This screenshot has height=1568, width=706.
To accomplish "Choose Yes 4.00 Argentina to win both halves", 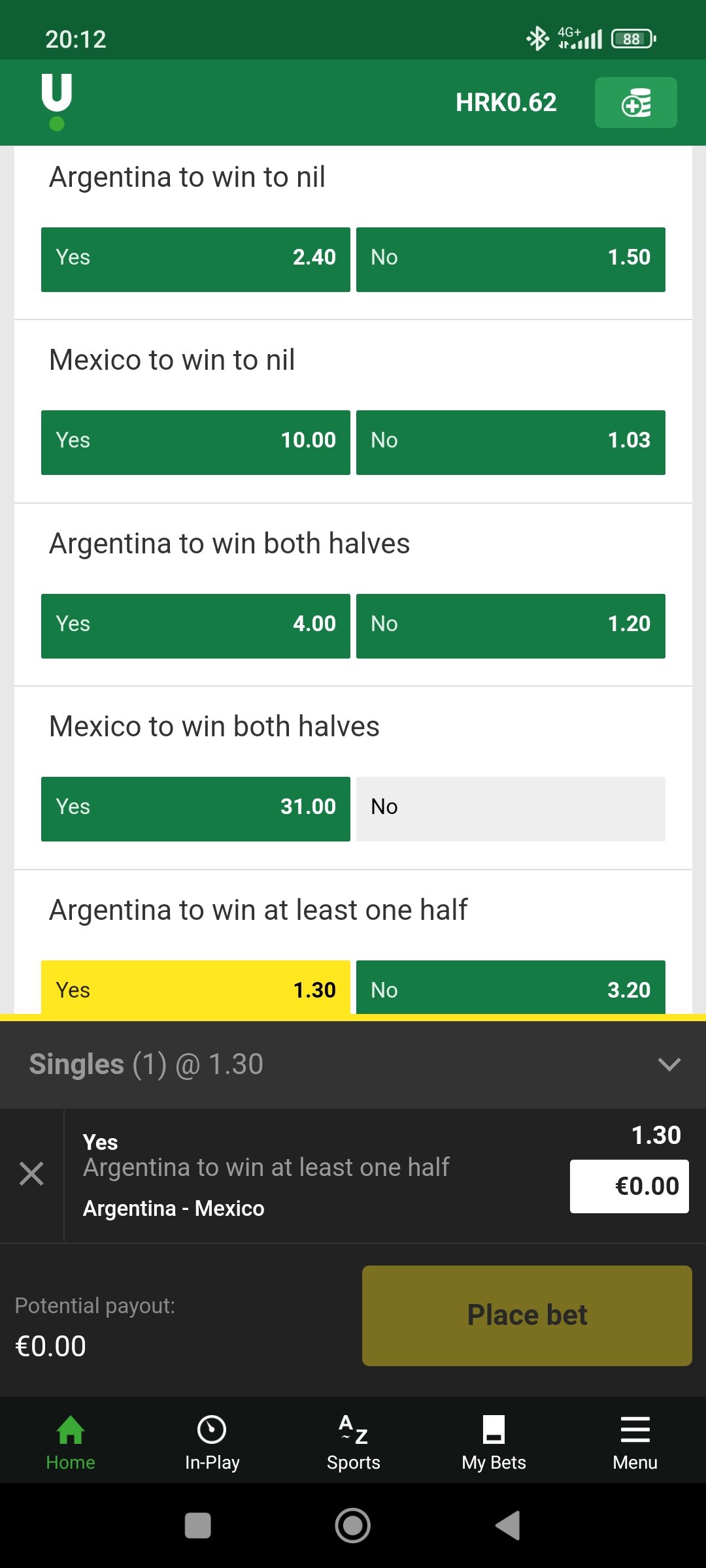I will click(195, 626).
